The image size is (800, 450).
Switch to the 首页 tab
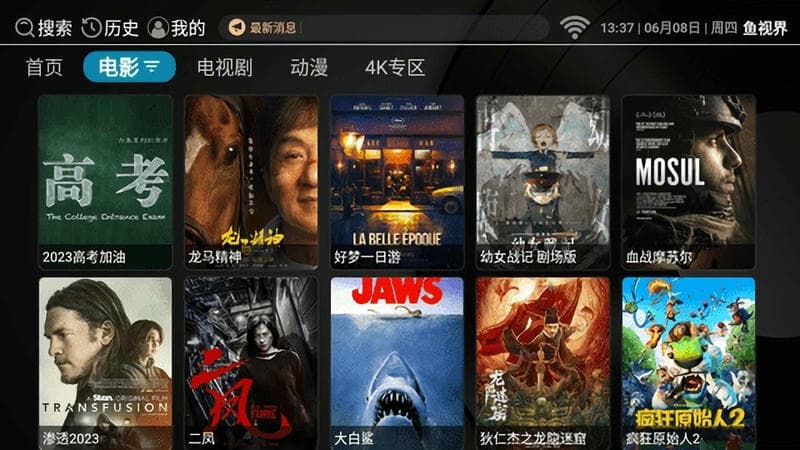(x=44, y=68)
